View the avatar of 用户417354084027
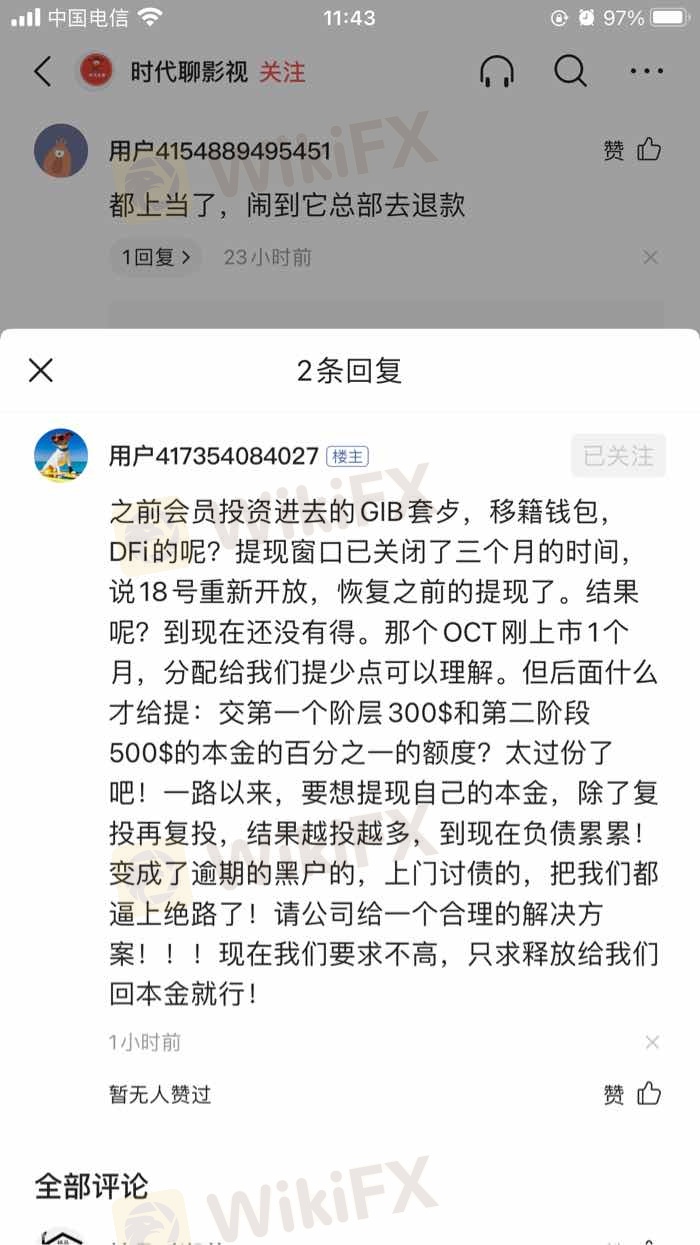700x1245 pixels. 61,456
